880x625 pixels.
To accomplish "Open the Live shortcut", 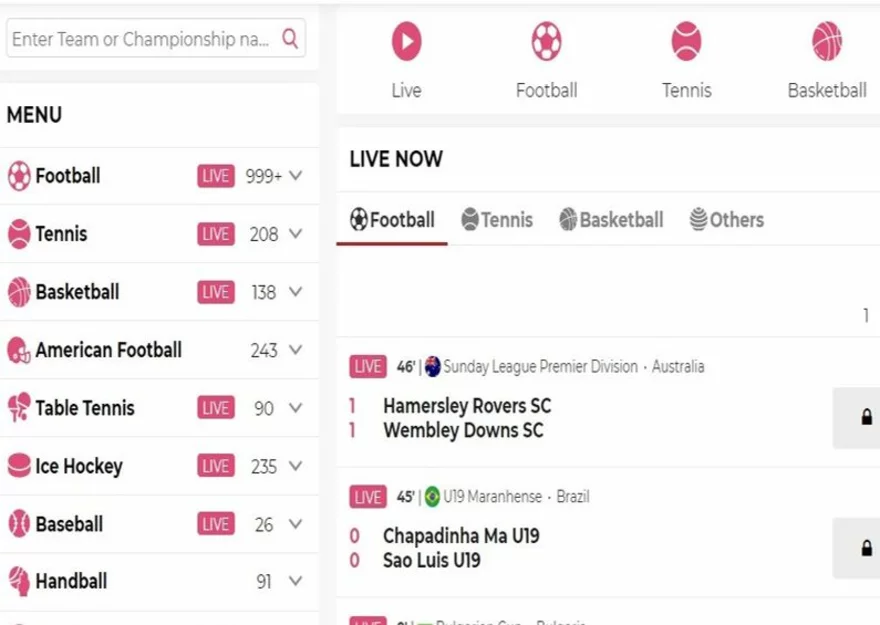I will (x=406, y=60).
